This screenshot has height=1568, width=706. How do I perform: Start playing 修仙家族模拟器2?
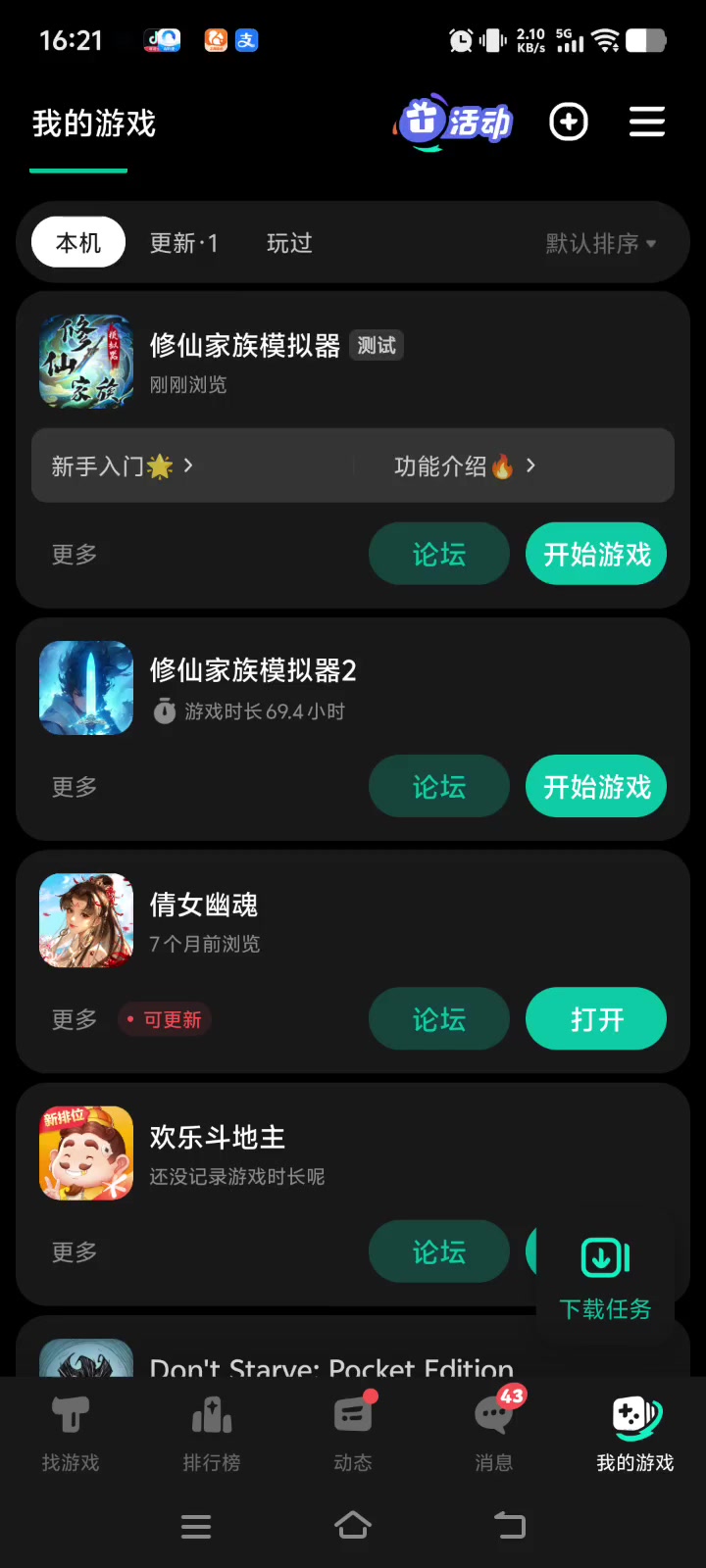click(596, 787)
